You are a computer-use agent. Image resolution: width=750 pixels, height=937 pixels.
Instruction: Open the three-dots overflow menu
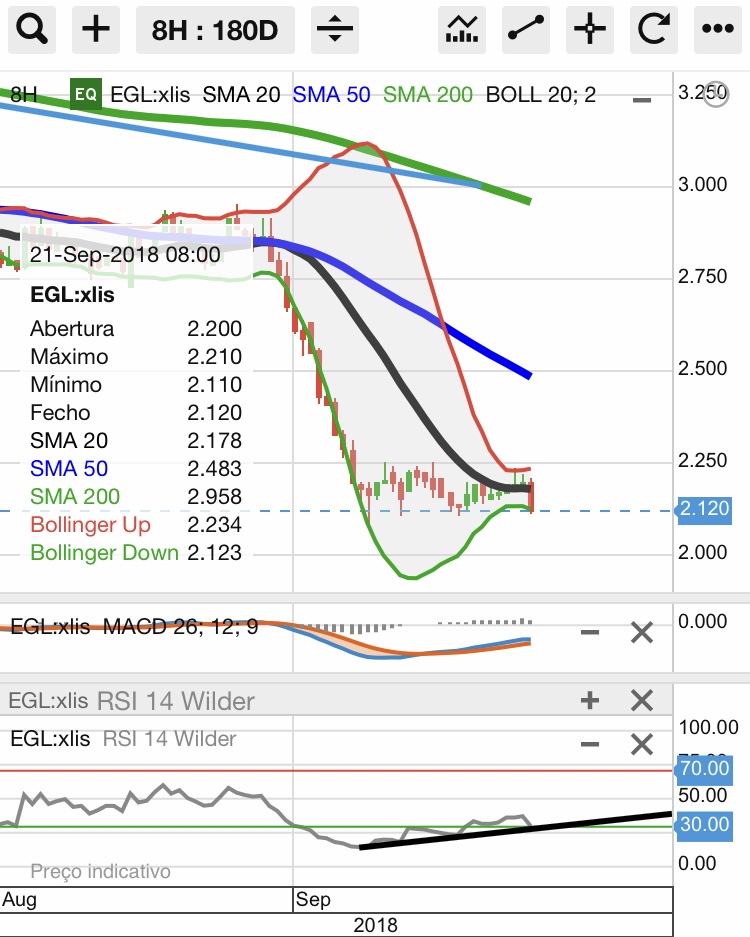(x=717, y=29)
